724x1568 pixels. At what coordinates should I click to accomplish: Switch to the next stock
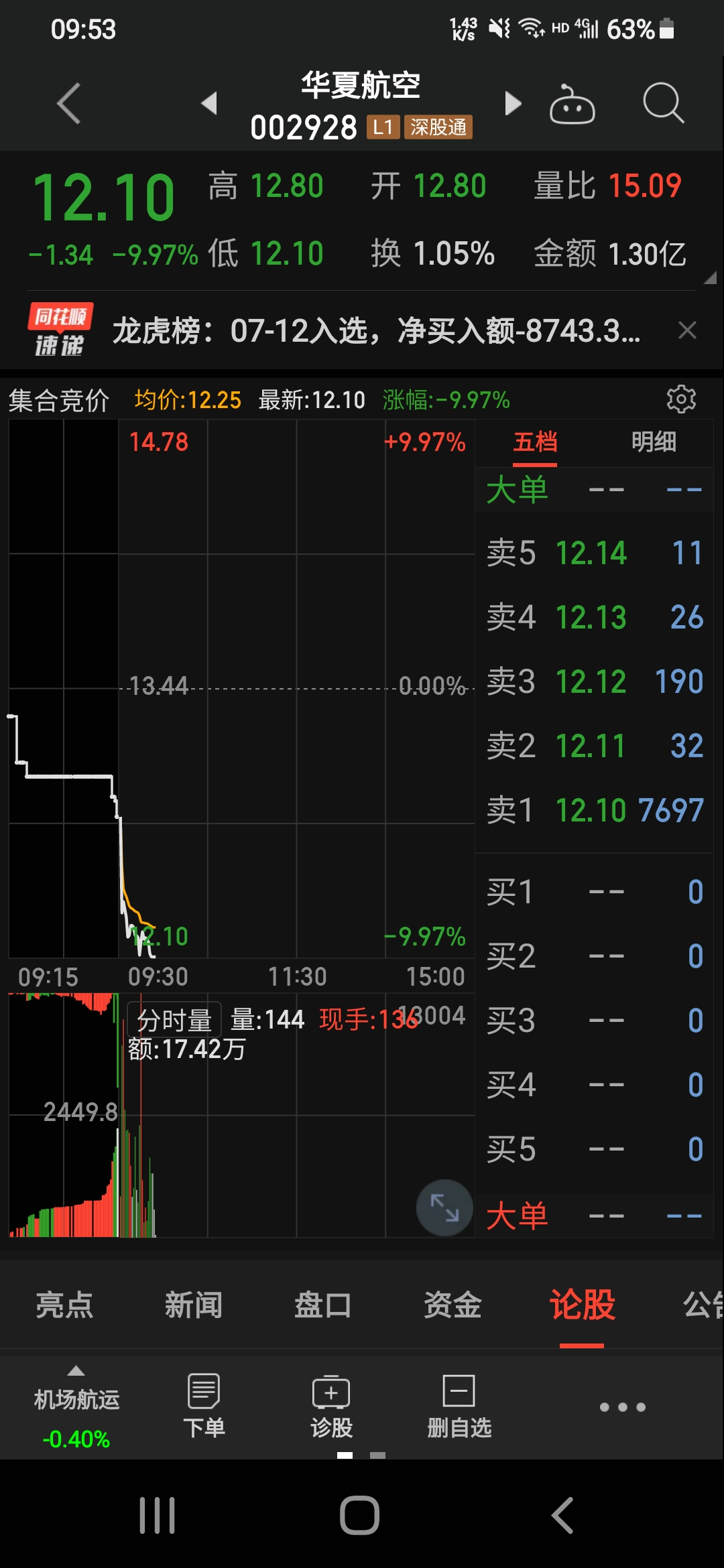coord(513,103)
